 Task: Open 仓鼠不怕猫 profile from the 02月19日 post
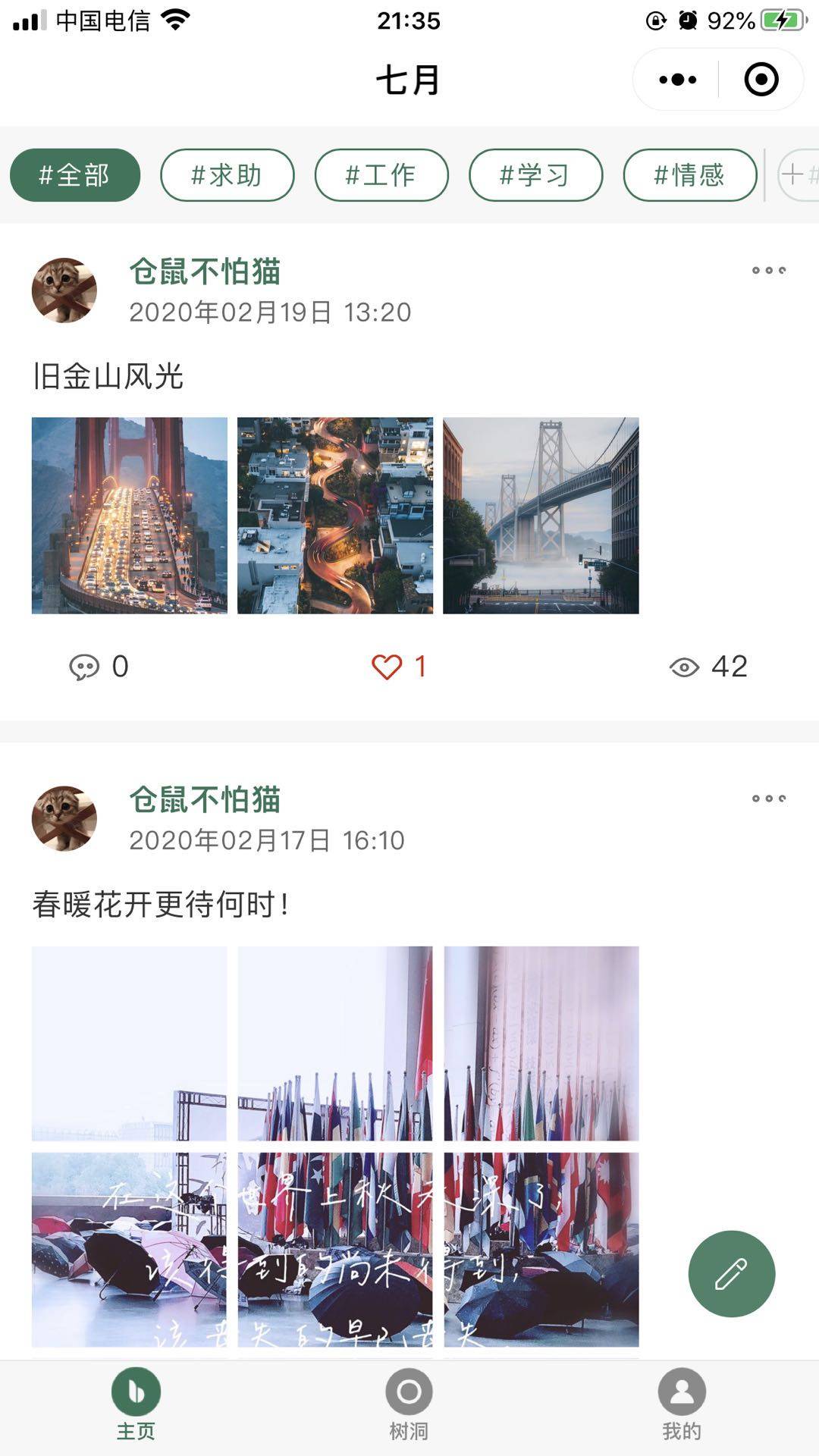click(64, 290)
